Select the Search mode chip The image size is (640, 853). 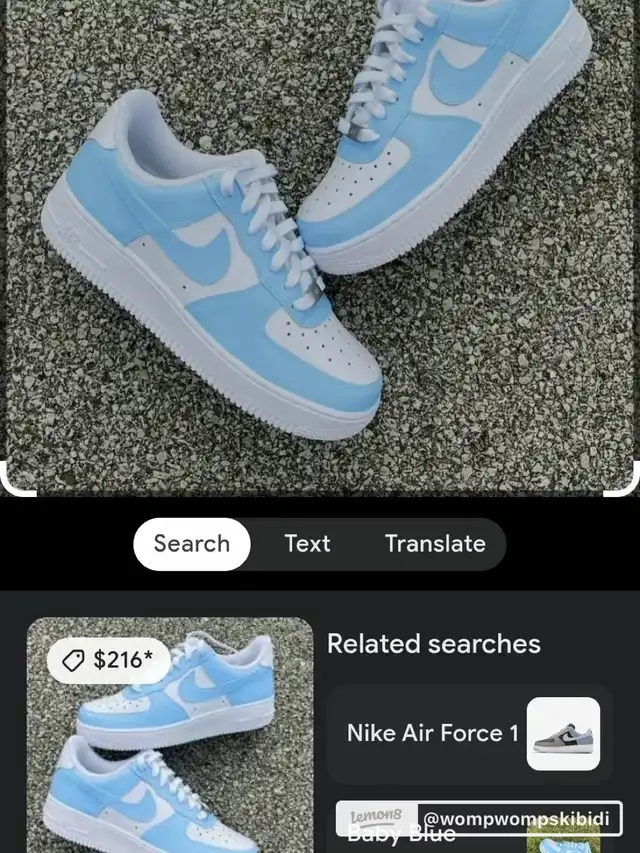pyautogui.click(x=192, y=544)
